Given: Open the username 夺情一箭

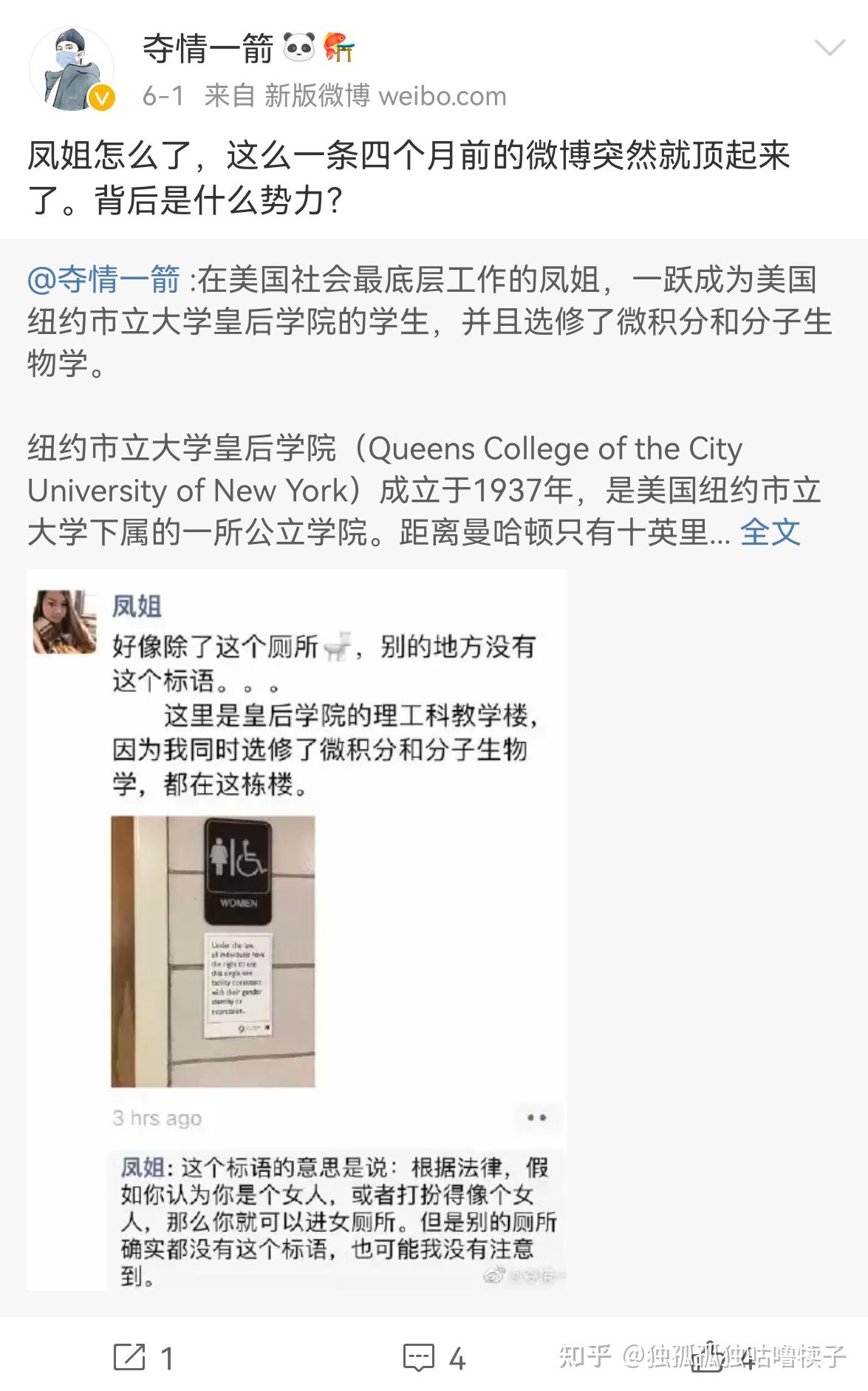Looking at the screenshot, I should click(x=208, y=50).
